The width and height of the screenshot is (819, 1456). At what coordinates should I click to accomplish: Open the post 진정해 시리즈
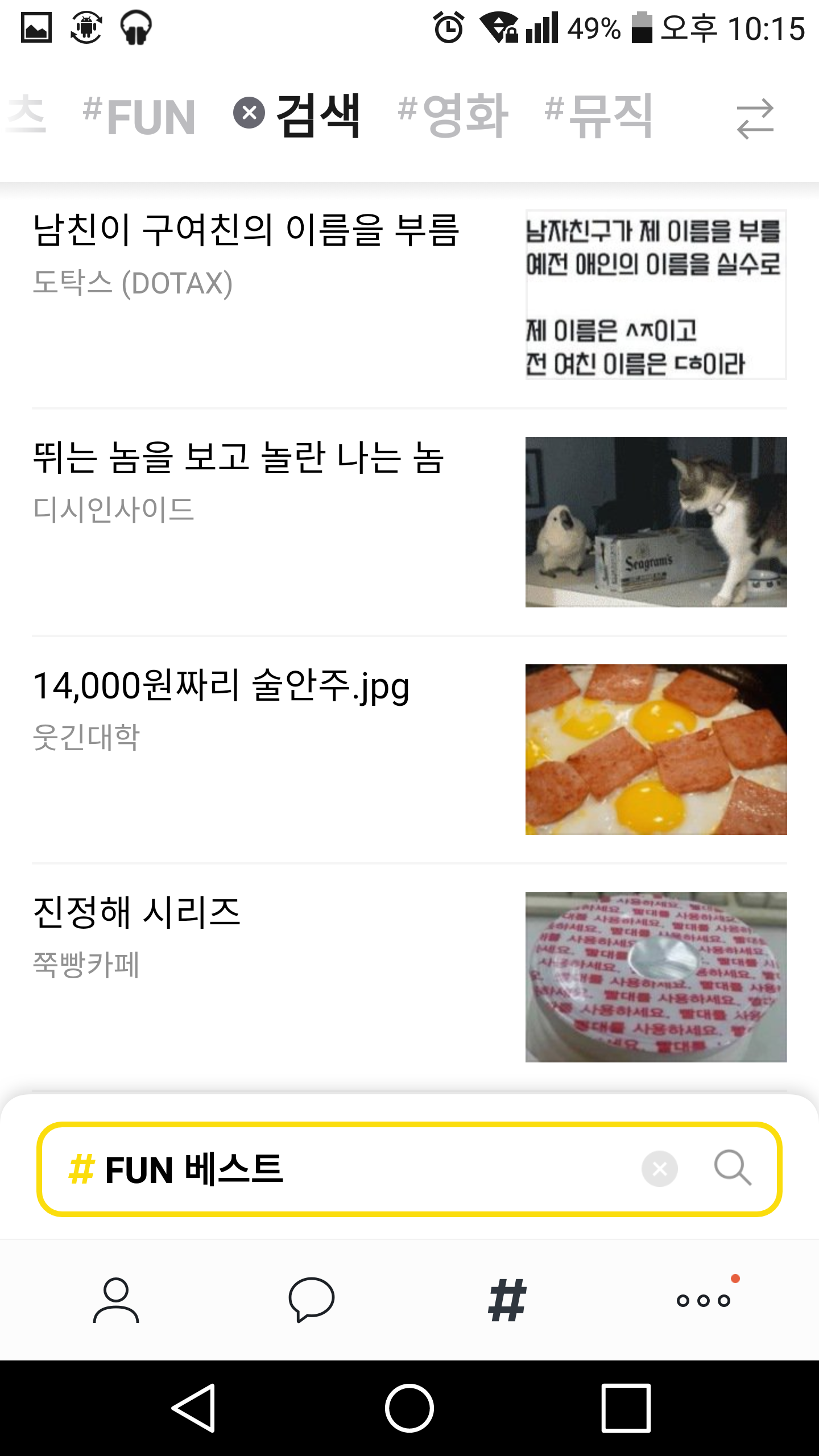pos(137,913)
